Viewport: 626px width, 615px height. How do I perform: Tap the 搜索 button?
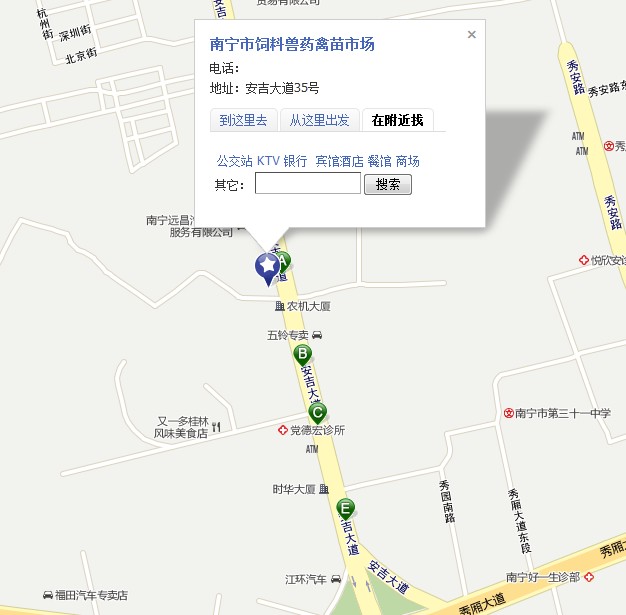click(387, 184)
